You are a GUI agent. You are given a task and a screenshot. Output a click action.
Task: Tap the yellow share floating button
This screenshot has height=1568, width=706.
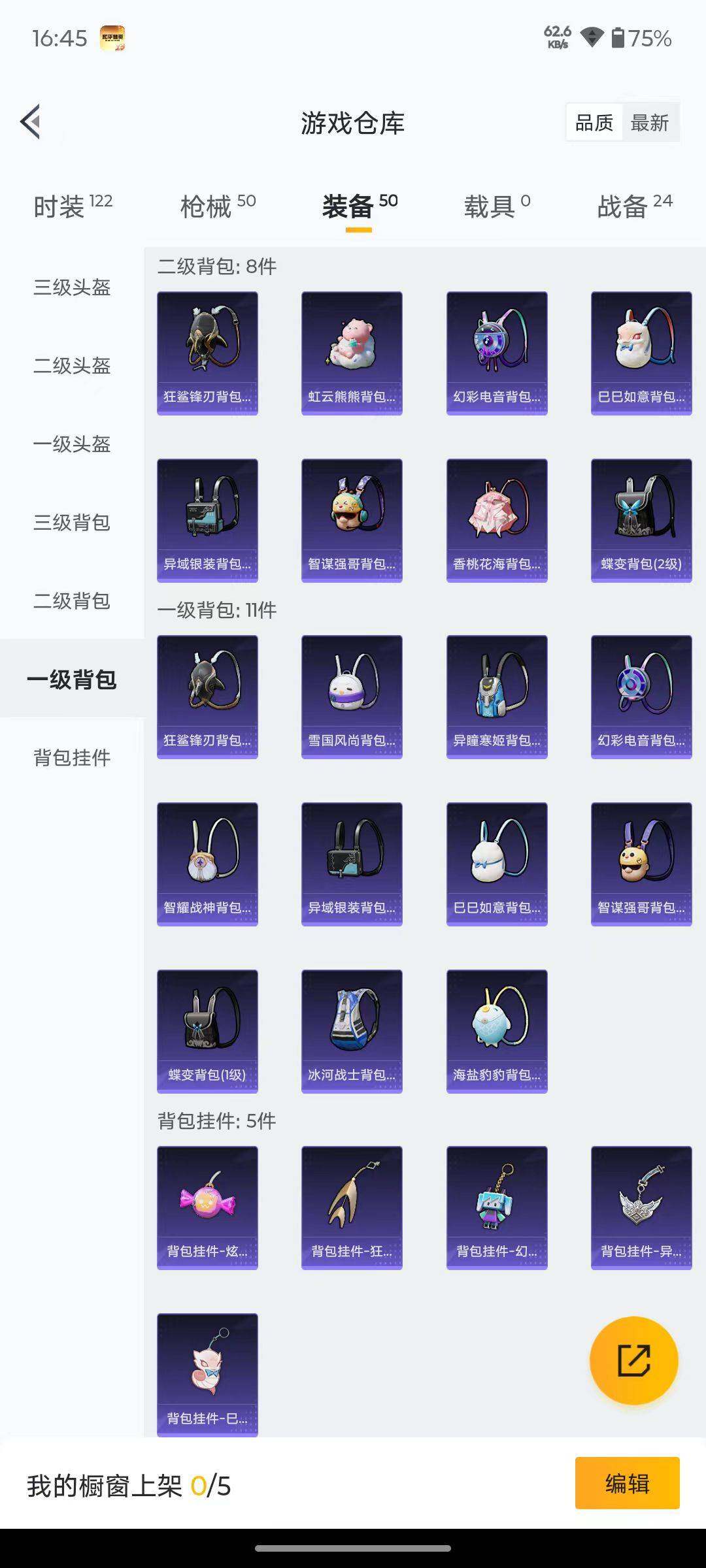(x=633, y=1361)
